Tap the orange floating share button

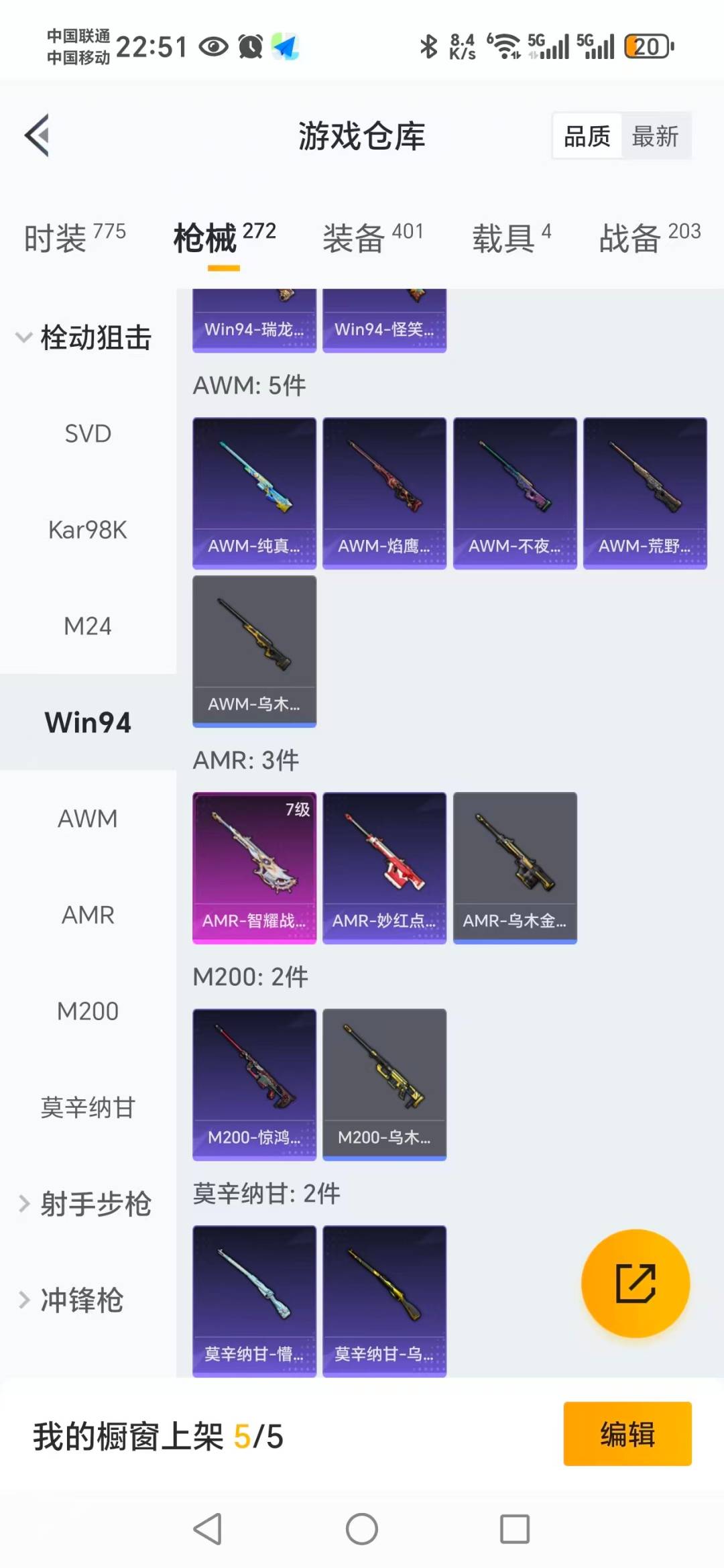coord(635,1283)
